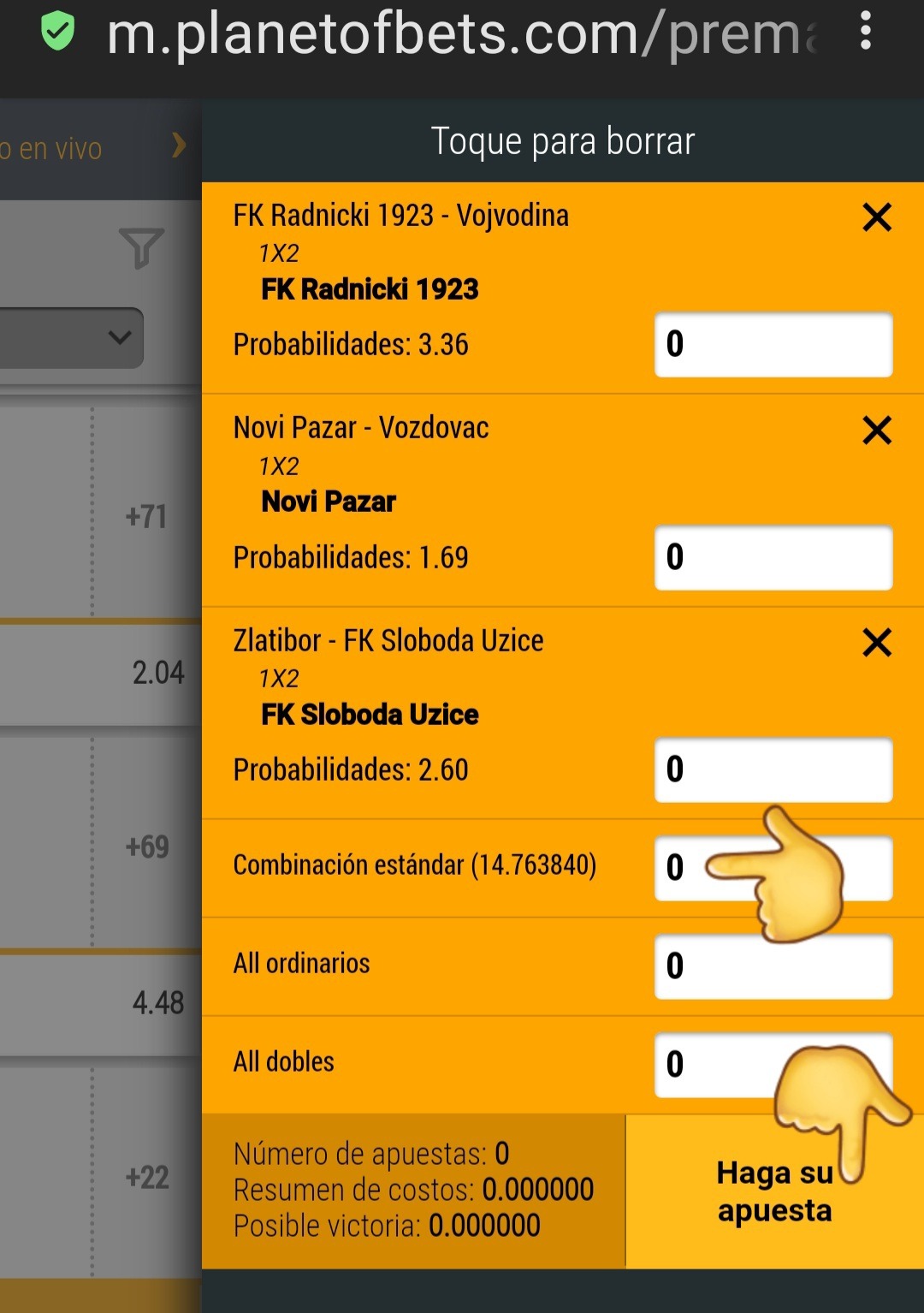The height and width of the screenshot is (1313, 924).
Task: Tap the browser address bar
Action: [x=462, y=34]
